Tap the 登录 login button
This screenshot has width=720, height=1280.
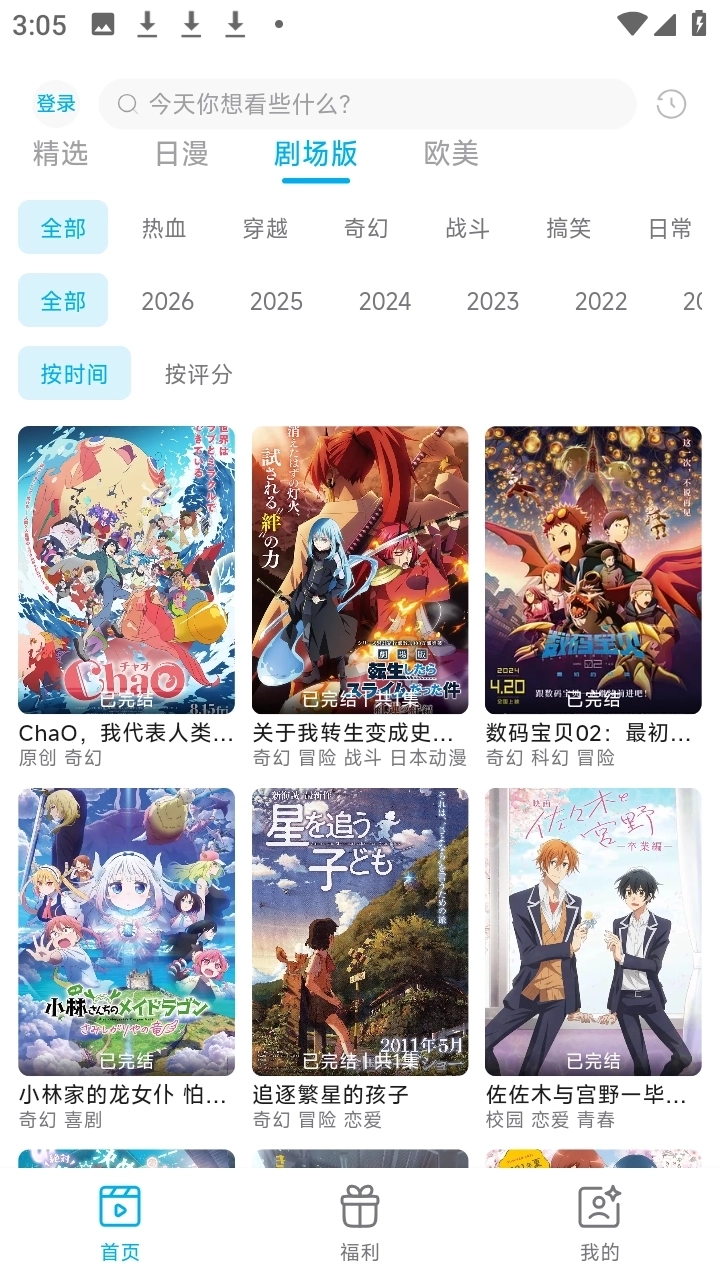point(56,104)
